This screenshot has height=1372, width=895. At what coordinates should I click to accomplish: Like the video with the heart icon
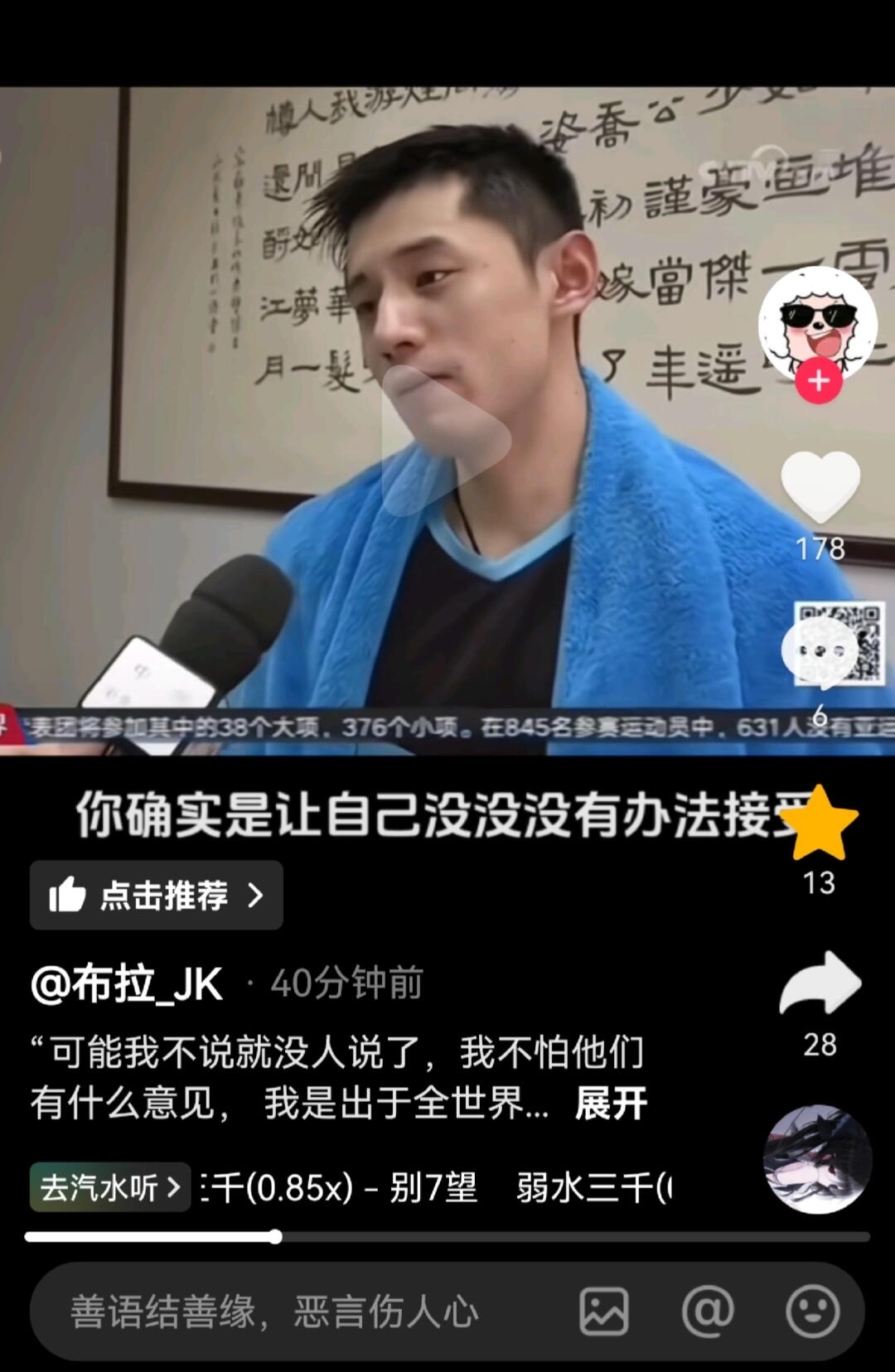point(820,487)
